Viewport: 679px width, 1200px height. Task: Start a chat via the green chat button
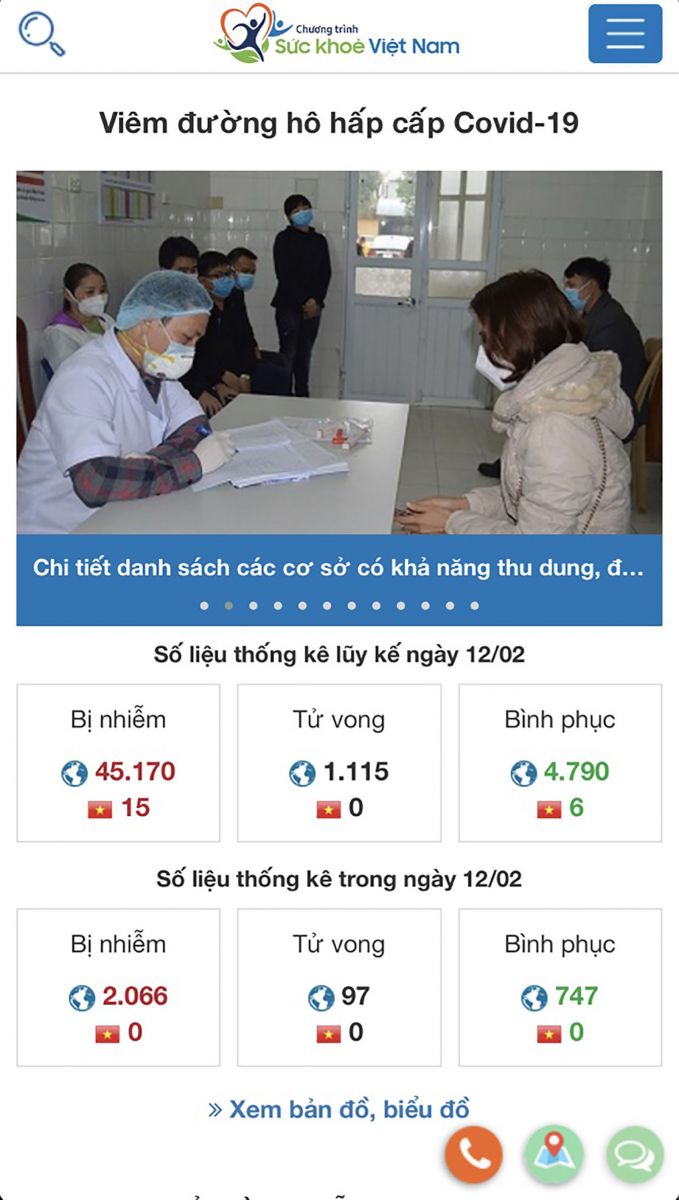click(x=635, y=1154)
